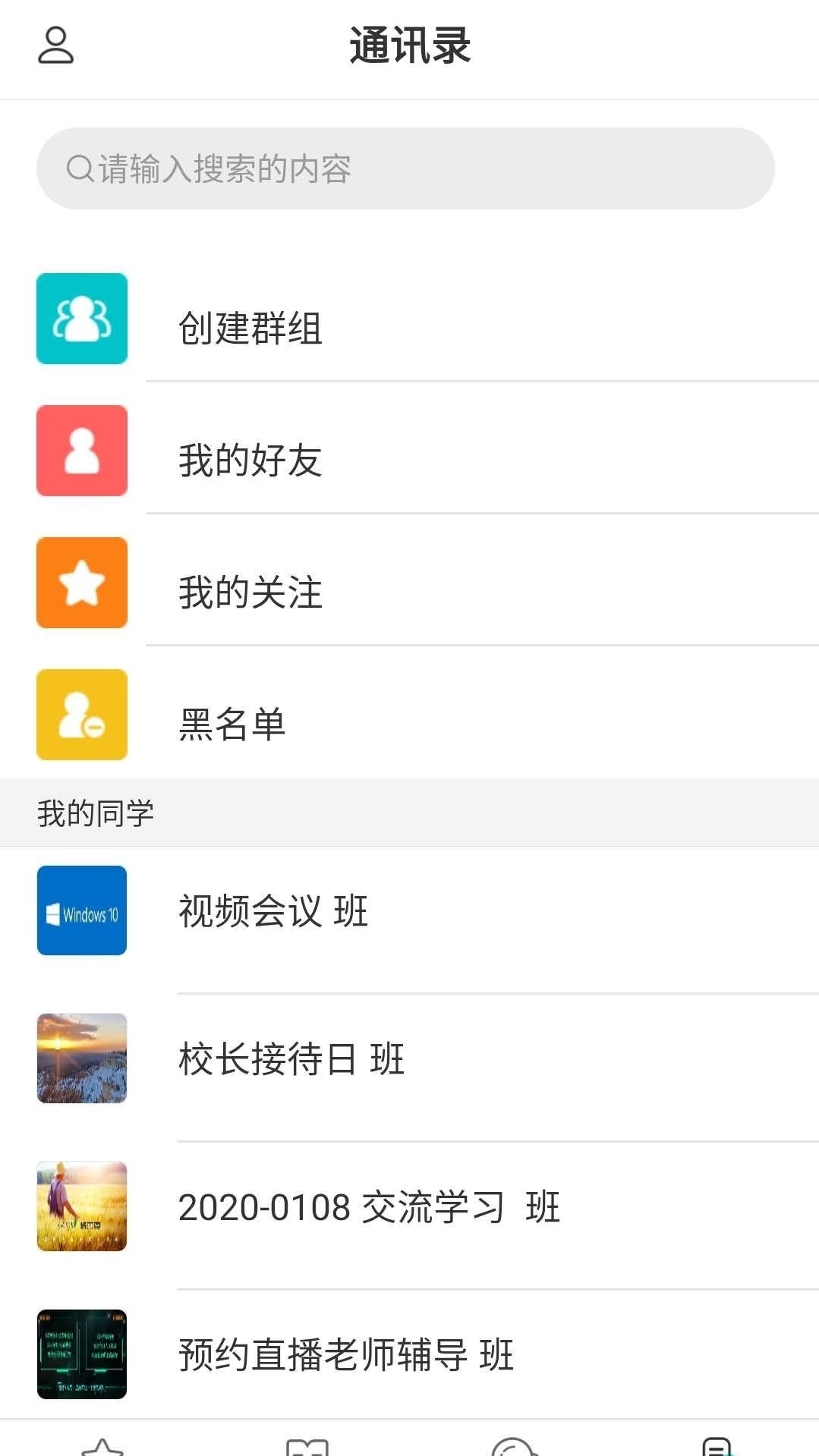Tap the 我的关注 orange star icon
Viewport: 819px width, 1456px height.
81,583
